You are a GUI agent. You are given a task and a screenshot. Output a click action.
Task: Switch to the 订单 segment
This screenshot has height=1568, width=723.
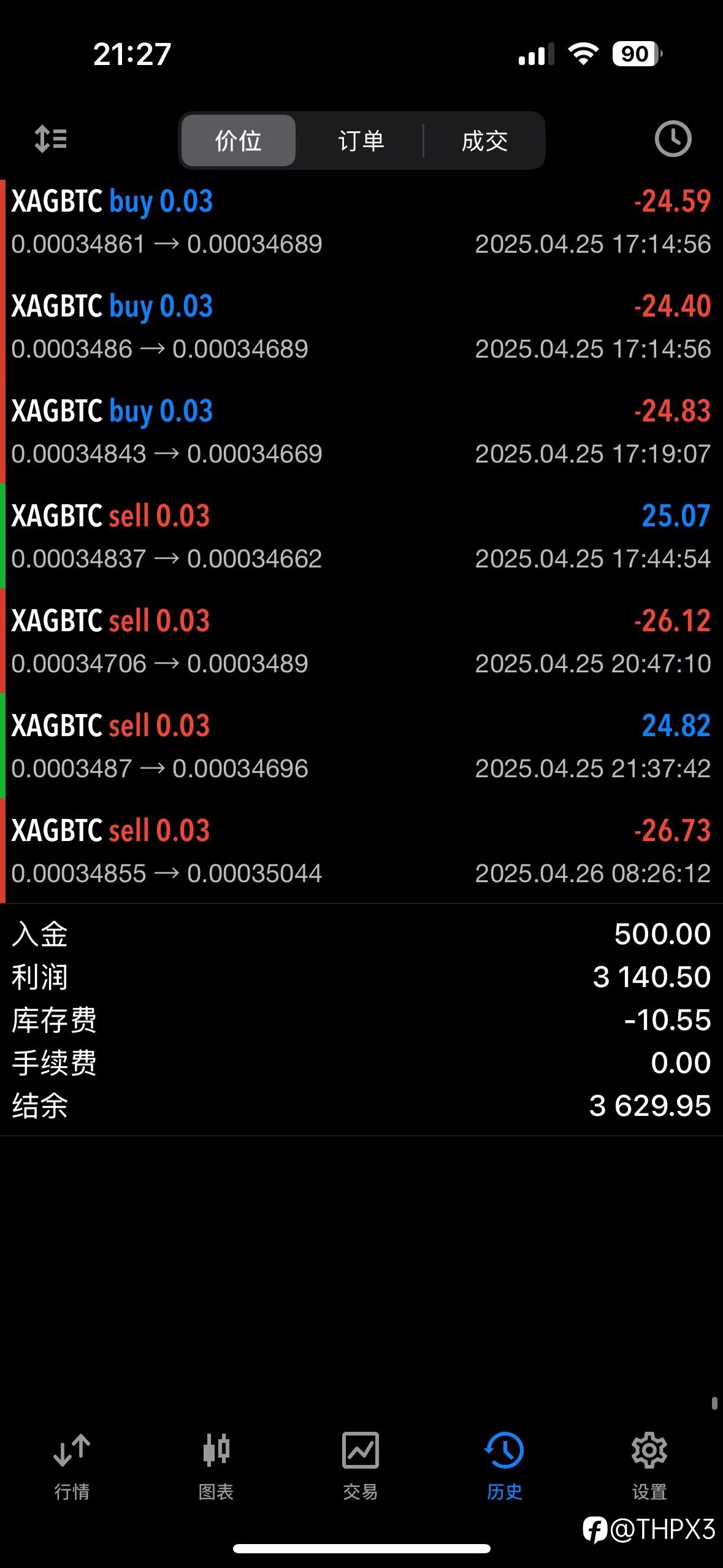tap(361, 140)
